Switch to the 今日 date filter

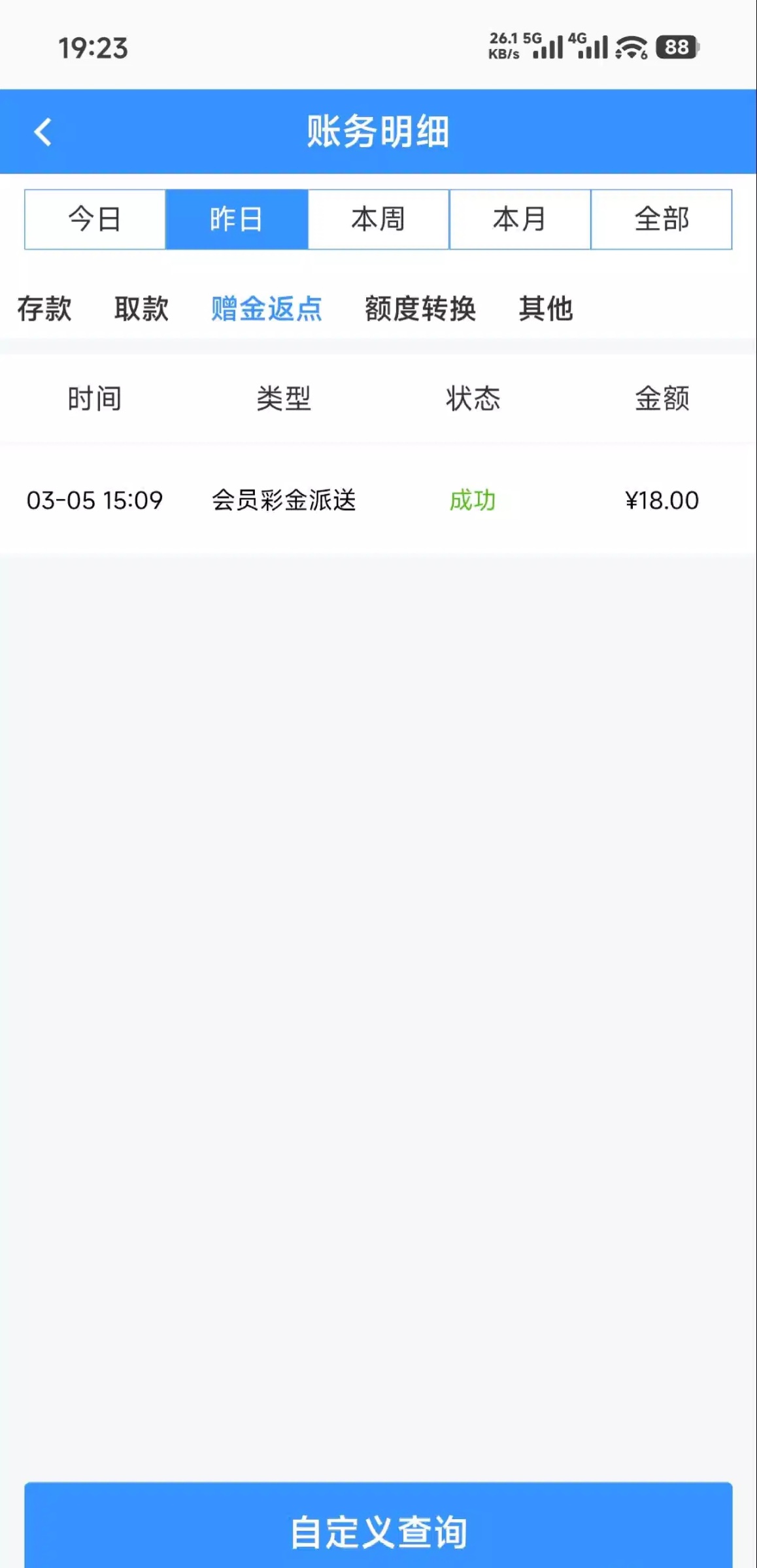(95, 220)
